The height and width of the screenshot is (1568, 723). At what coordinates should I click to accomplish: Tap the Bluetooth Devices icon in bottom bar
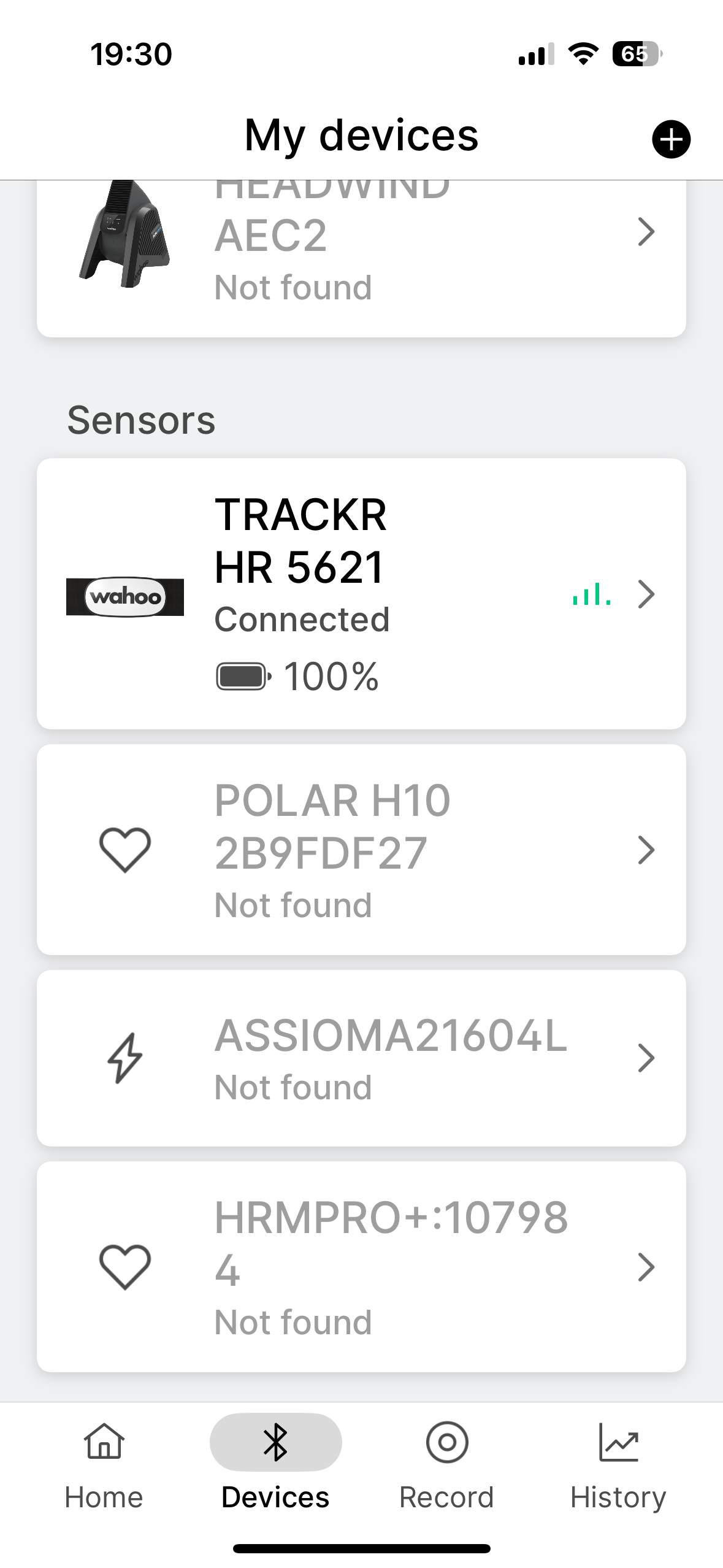tap(275, 1442)
